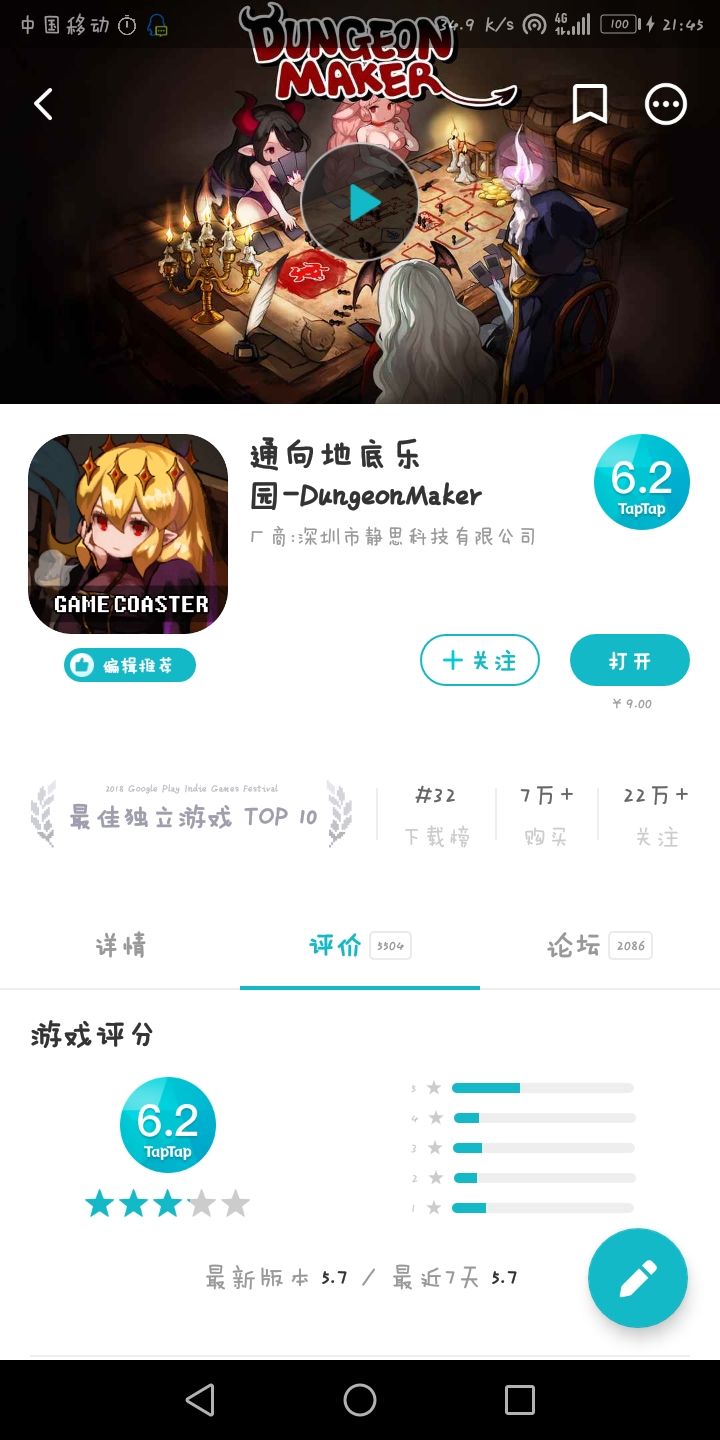Play the Dungeon Maker trailer video
The height and width of the screenshot is (1440, 720).
tap(360, 200)
